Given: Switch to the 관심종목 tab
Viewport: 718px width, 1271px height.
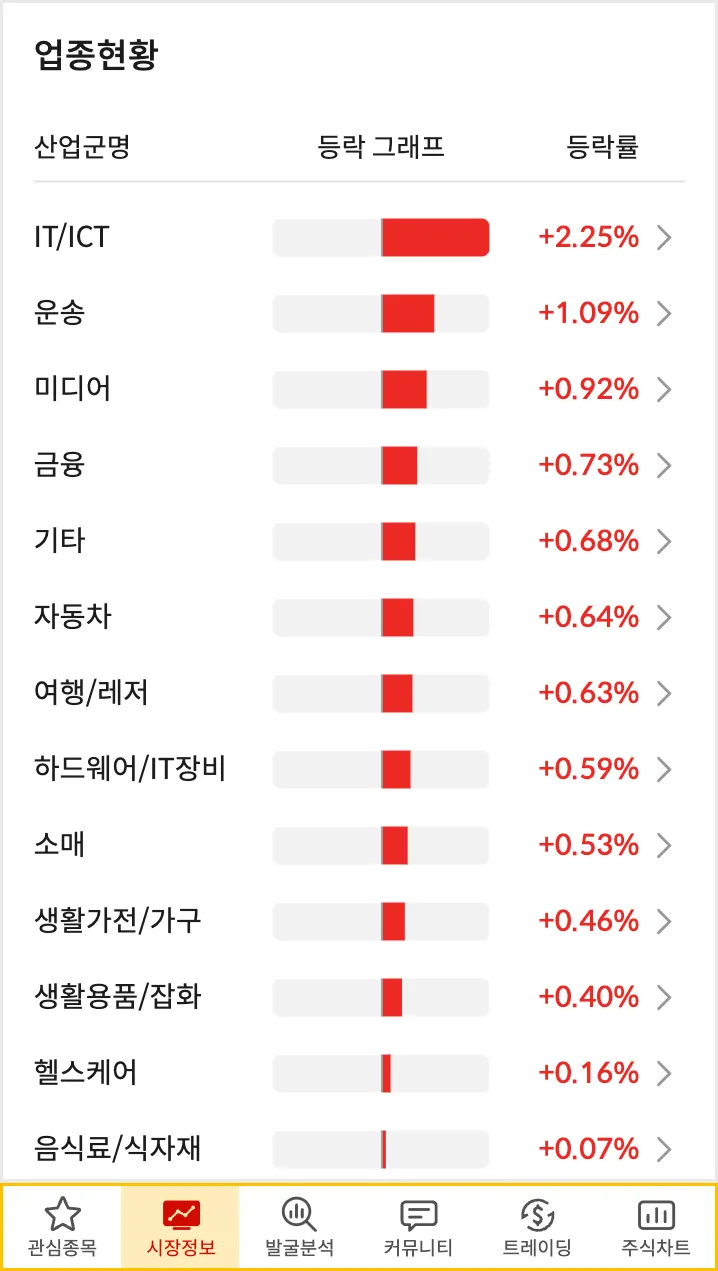Looking at the screenshot, I should click(62, 1228).
